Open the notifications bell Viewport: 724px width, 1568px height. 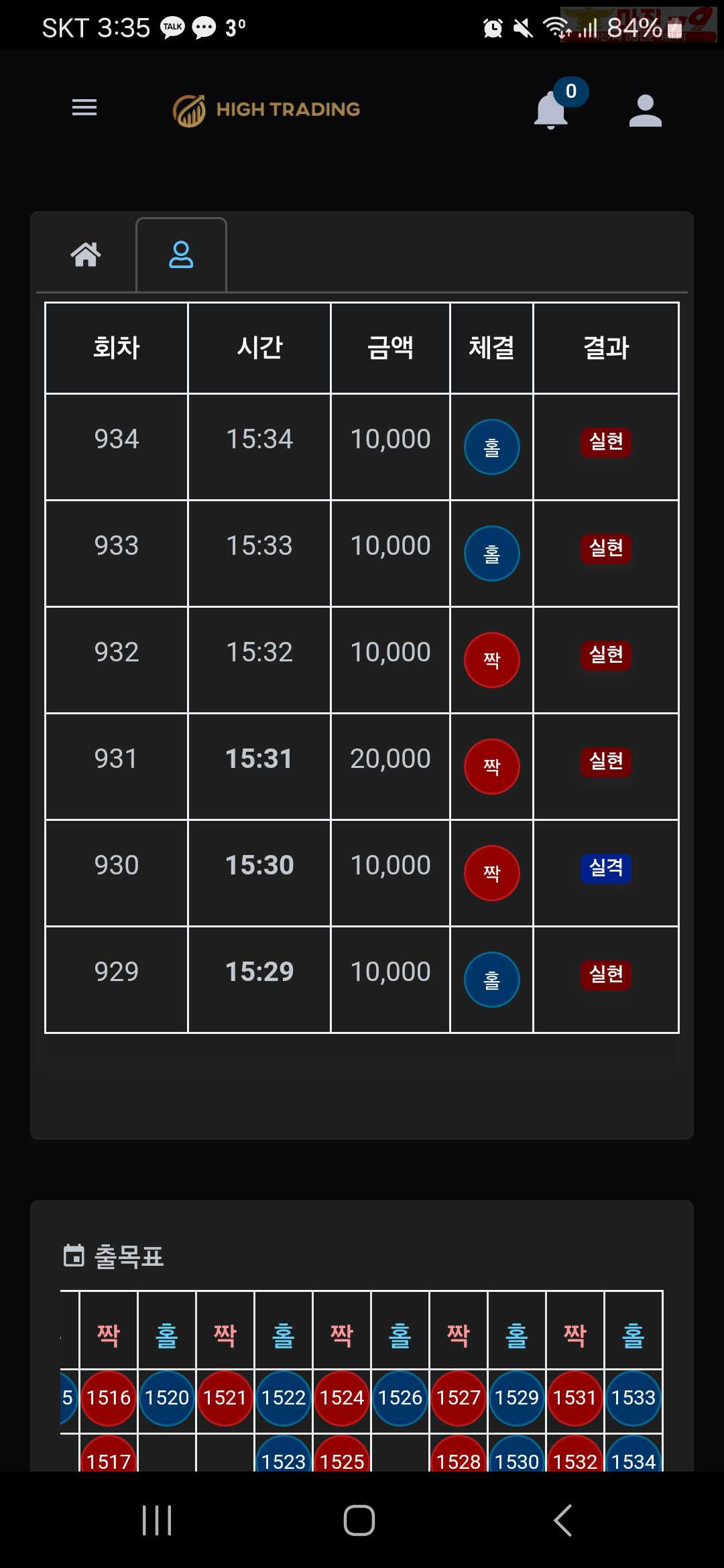click(551, 110)
